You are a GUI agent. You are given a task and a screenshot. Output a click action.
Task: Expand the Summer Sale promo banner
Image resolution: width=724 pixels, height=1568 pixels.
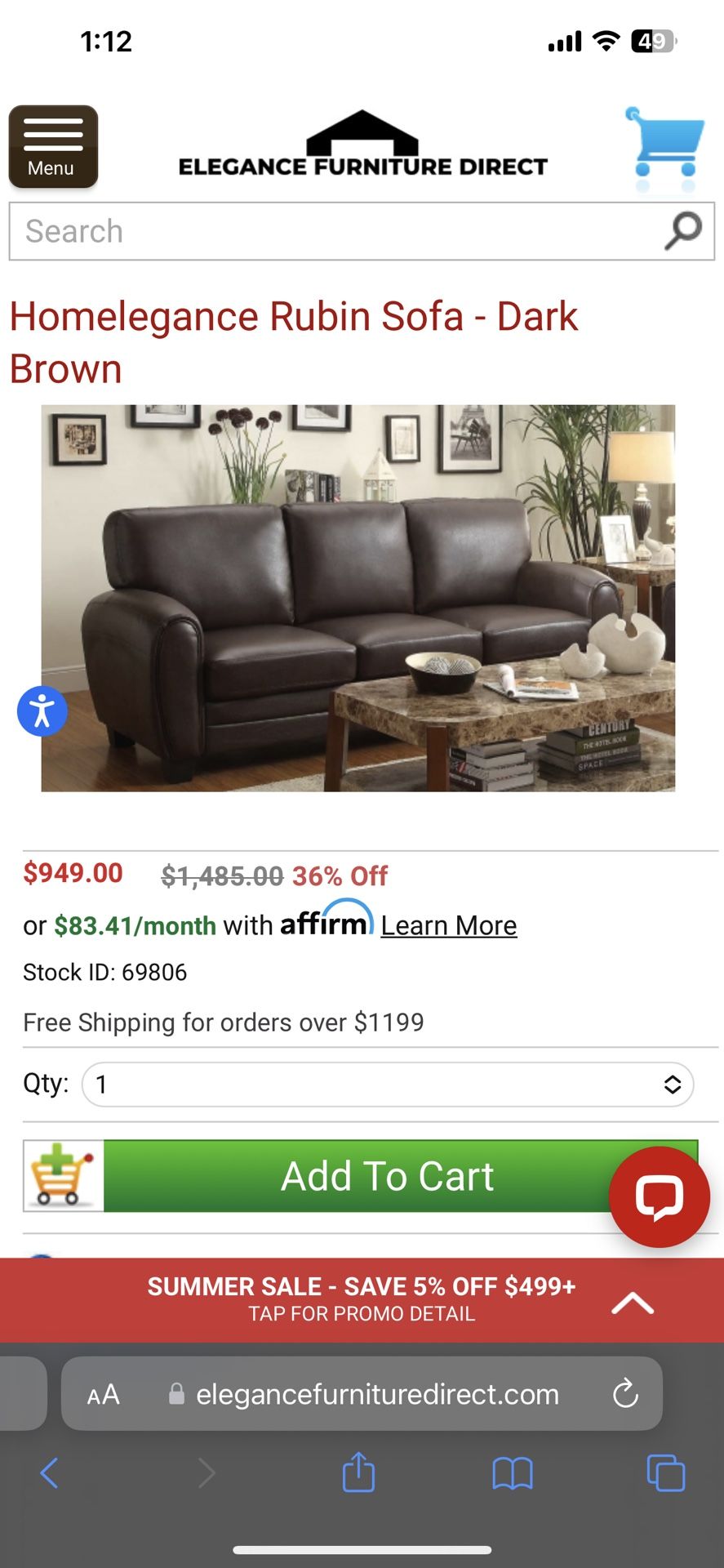tap(362, 1300)
